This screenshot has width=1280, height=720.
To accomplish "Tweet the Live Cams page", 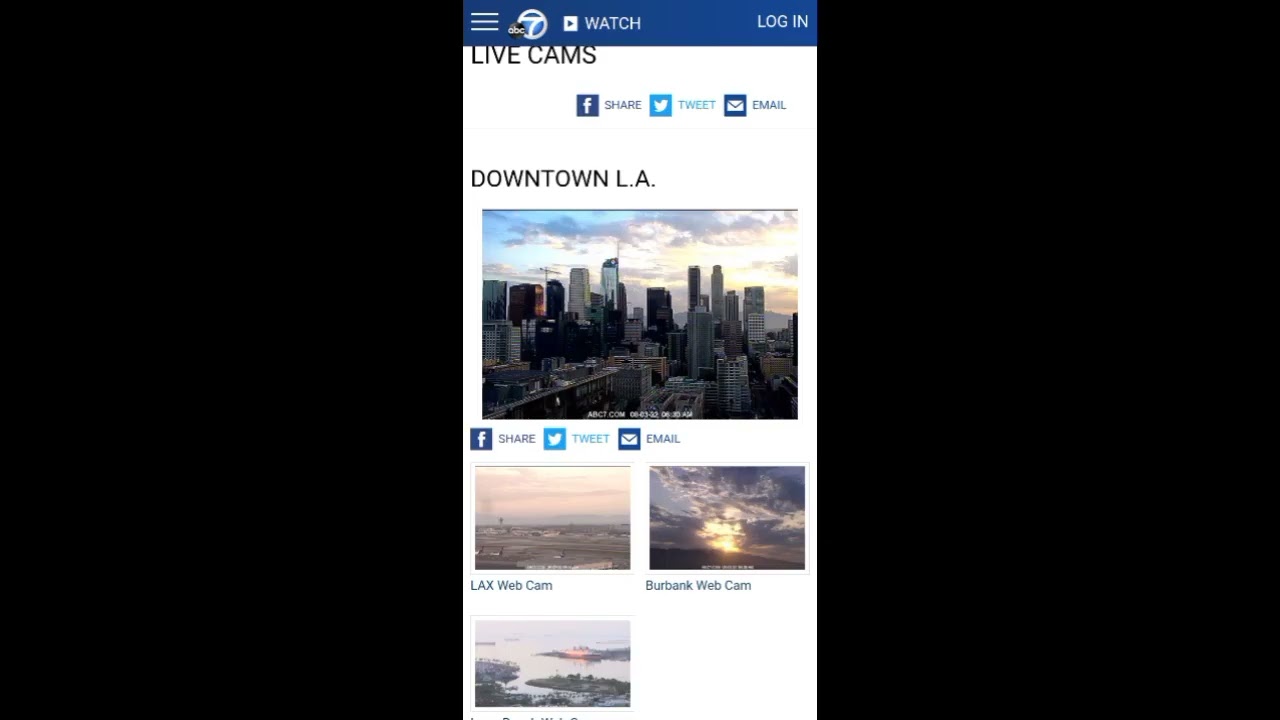I will click(682, 105).
